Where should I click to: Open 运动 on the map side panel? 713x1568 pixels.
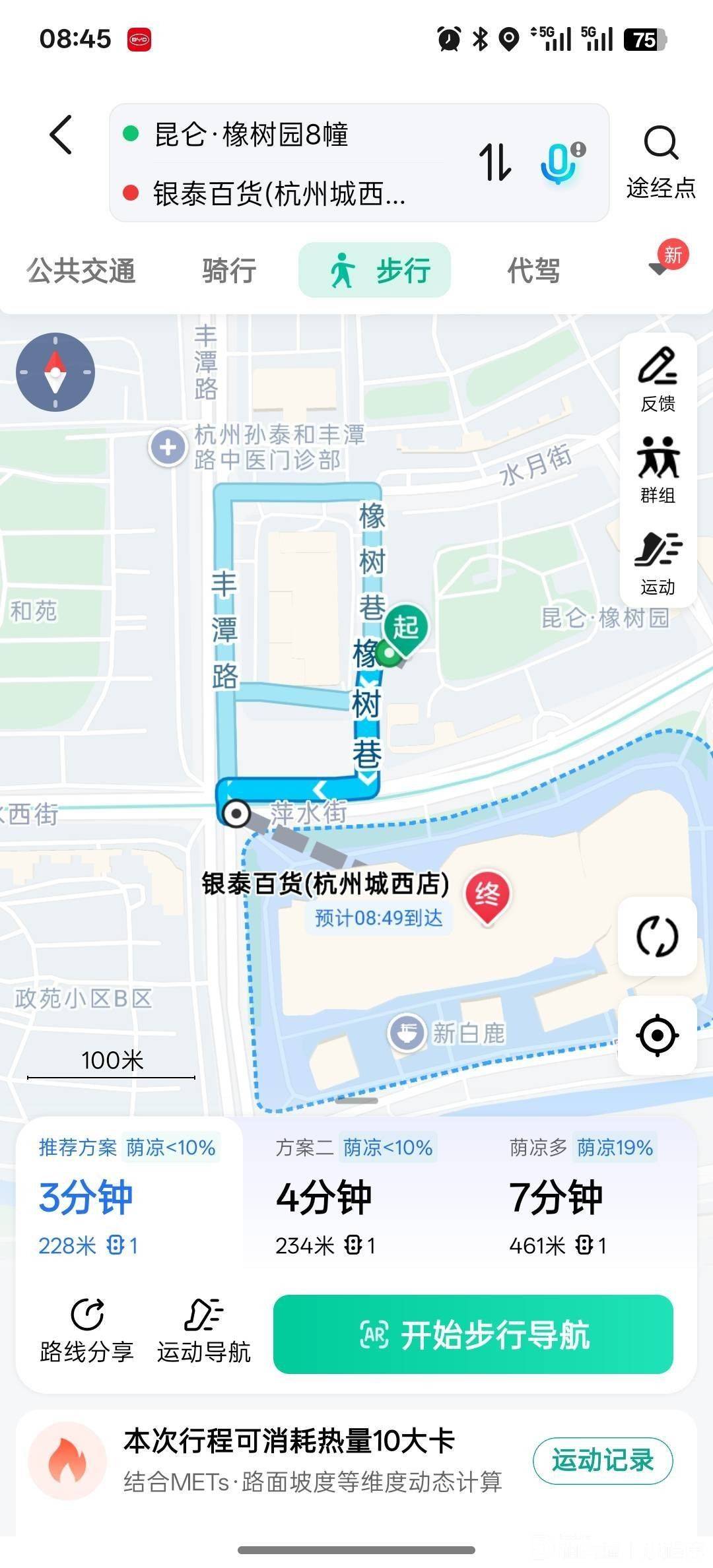point(658,562)
